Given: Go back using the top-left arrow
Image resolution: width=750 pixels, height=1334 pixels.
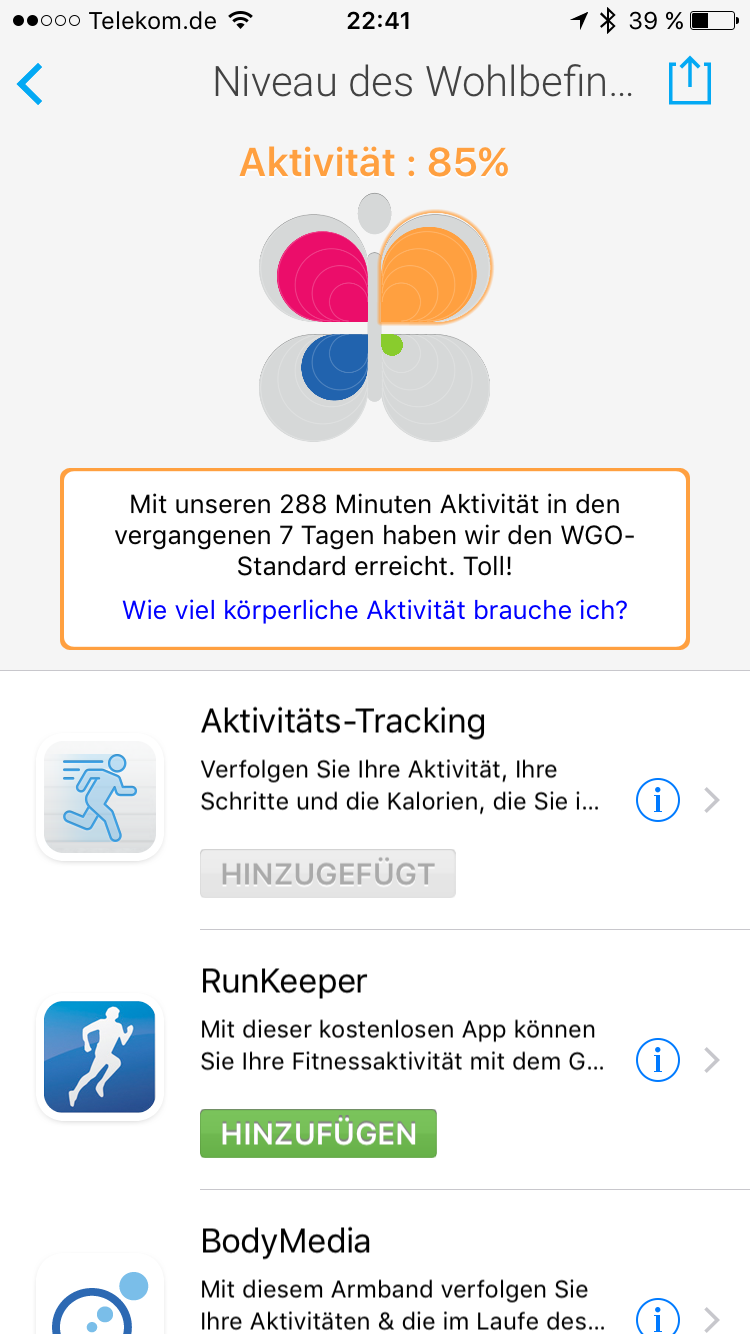Looking at the screenshot, I should pos(31,84).
